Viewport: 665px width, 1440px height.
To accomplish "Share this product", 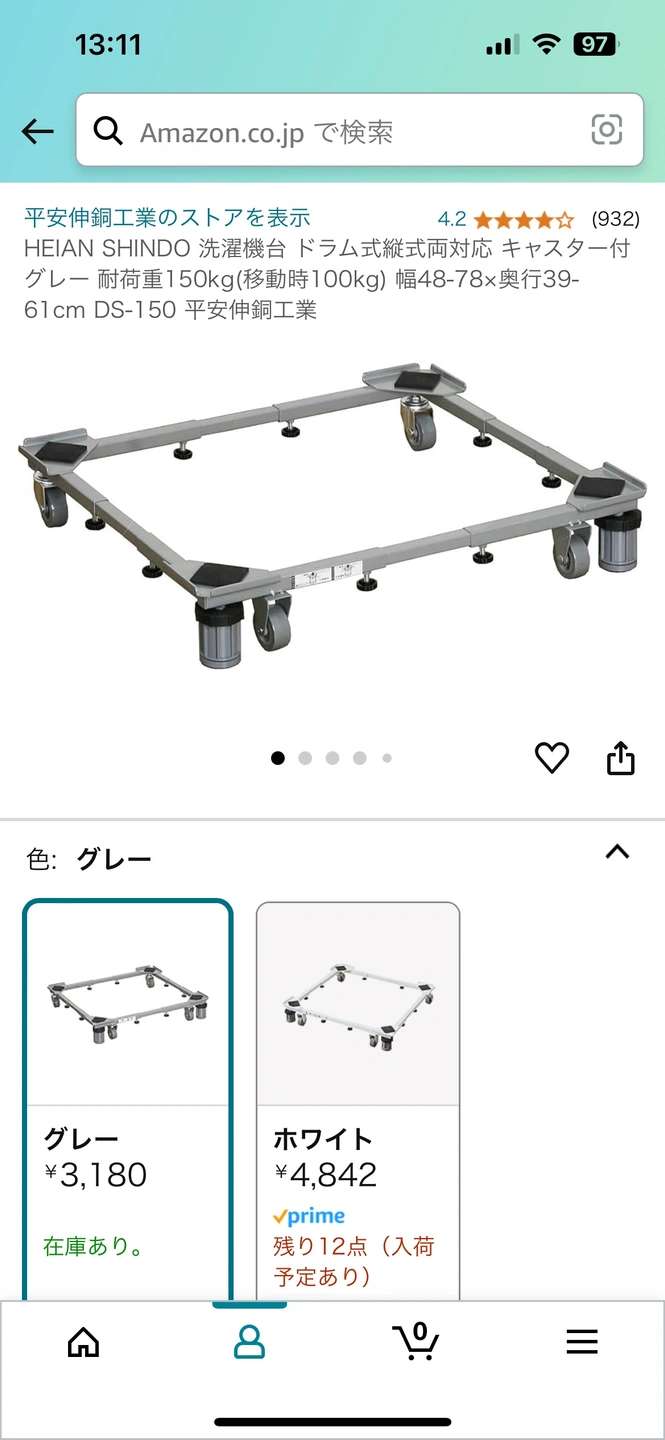I will tap(621, 758).
